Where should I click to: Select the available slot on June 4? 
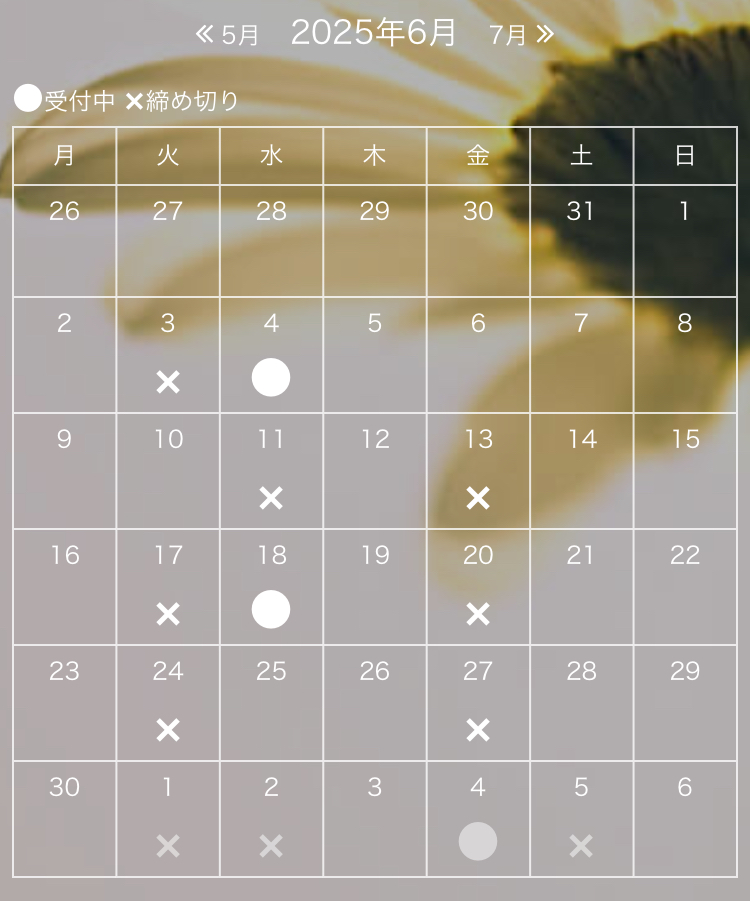pos(271,378)
